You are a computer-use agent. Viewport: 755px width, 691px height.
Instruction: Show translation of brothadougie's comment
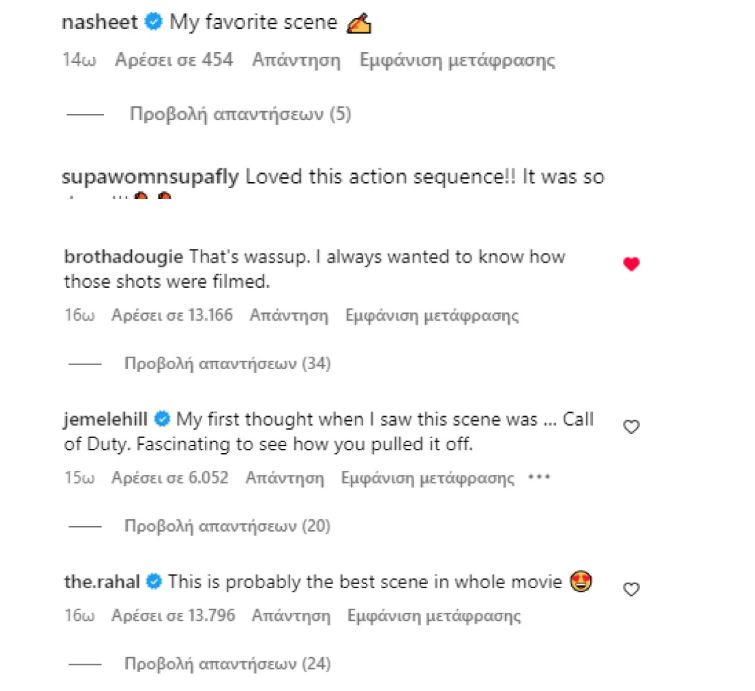click(x=432, y=315)
